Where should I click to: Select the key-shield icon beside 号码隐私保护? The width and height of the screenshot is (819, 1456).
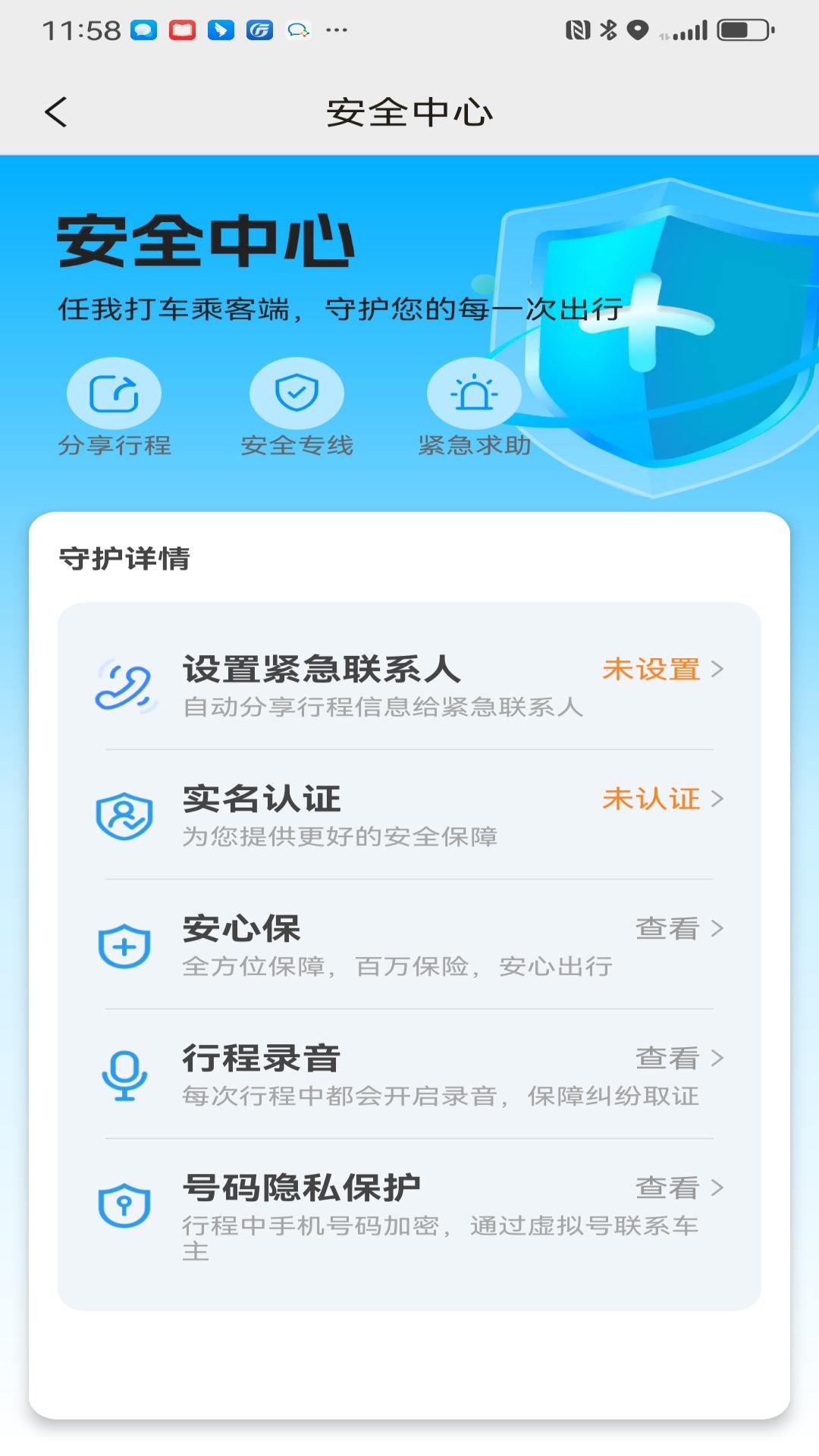[x=125, y=1200]
